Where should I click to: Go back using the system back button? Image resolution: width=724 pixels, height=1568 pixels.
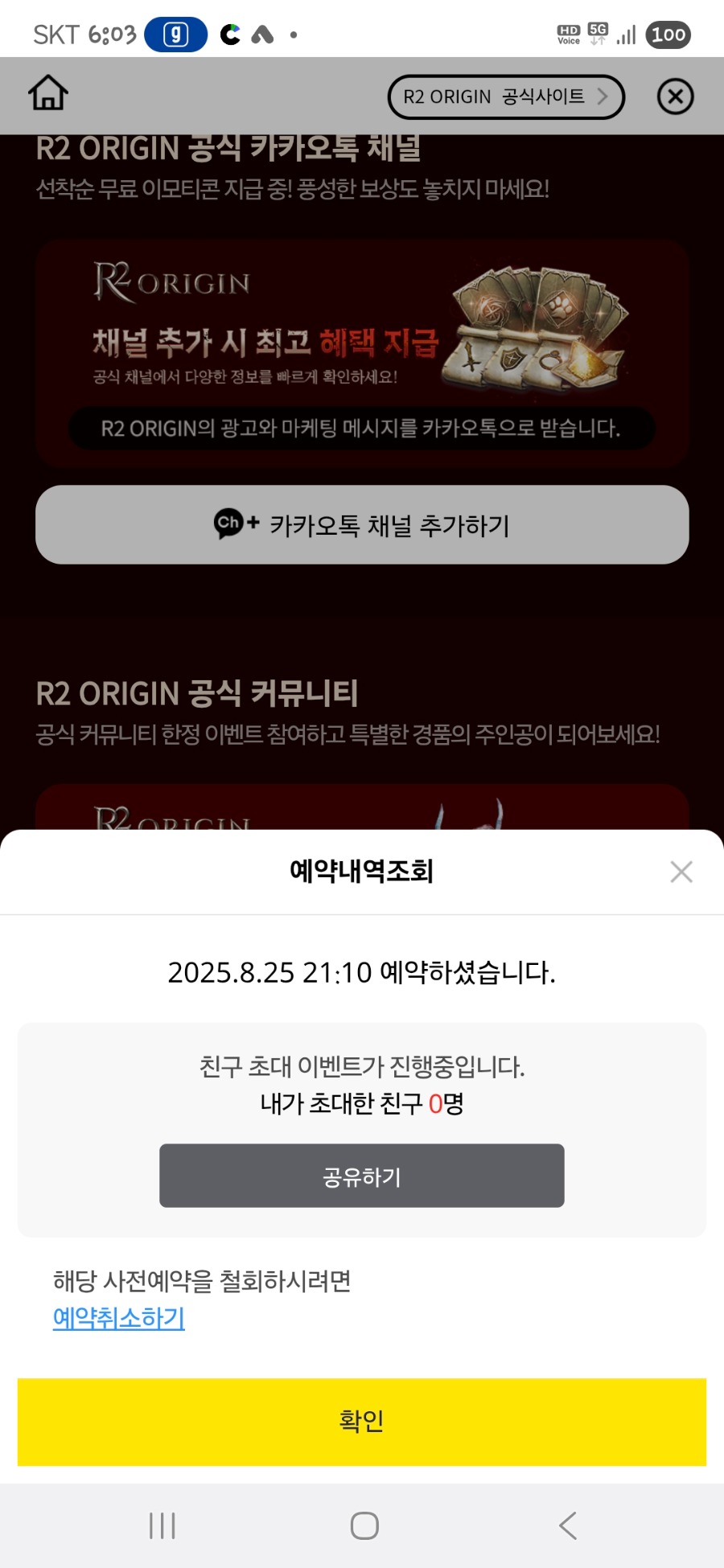point(568,1525)
